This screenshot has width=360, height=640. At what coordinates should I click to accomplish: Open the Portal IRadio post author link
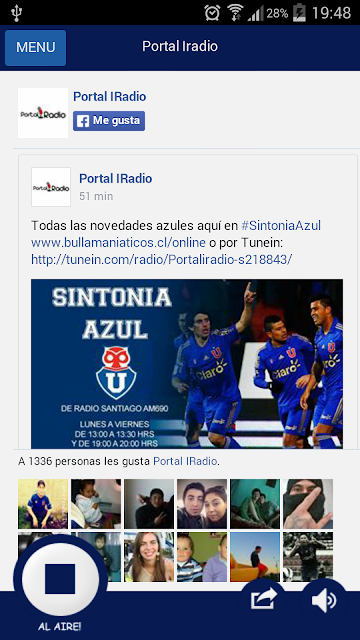click(x=116, y=178)
